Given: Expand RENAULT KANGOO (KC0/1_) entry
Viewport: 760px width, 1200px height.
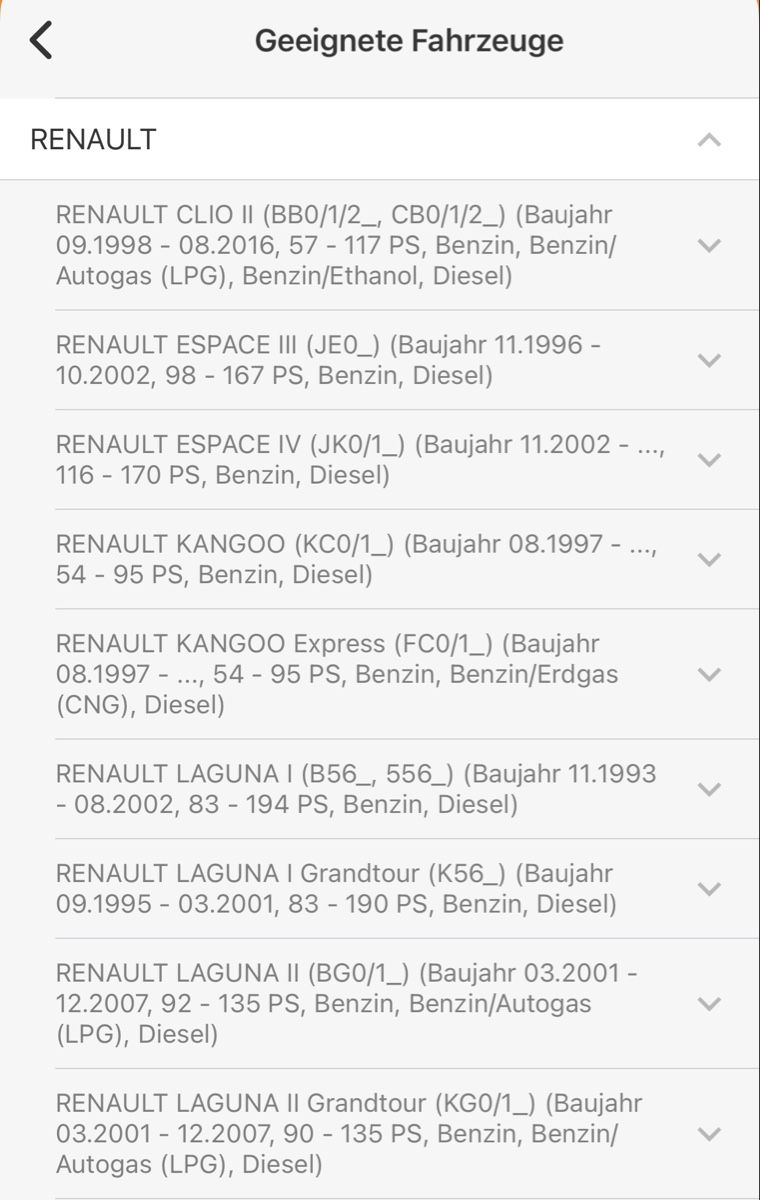Looking at the screenshot, I should (708, 559).
